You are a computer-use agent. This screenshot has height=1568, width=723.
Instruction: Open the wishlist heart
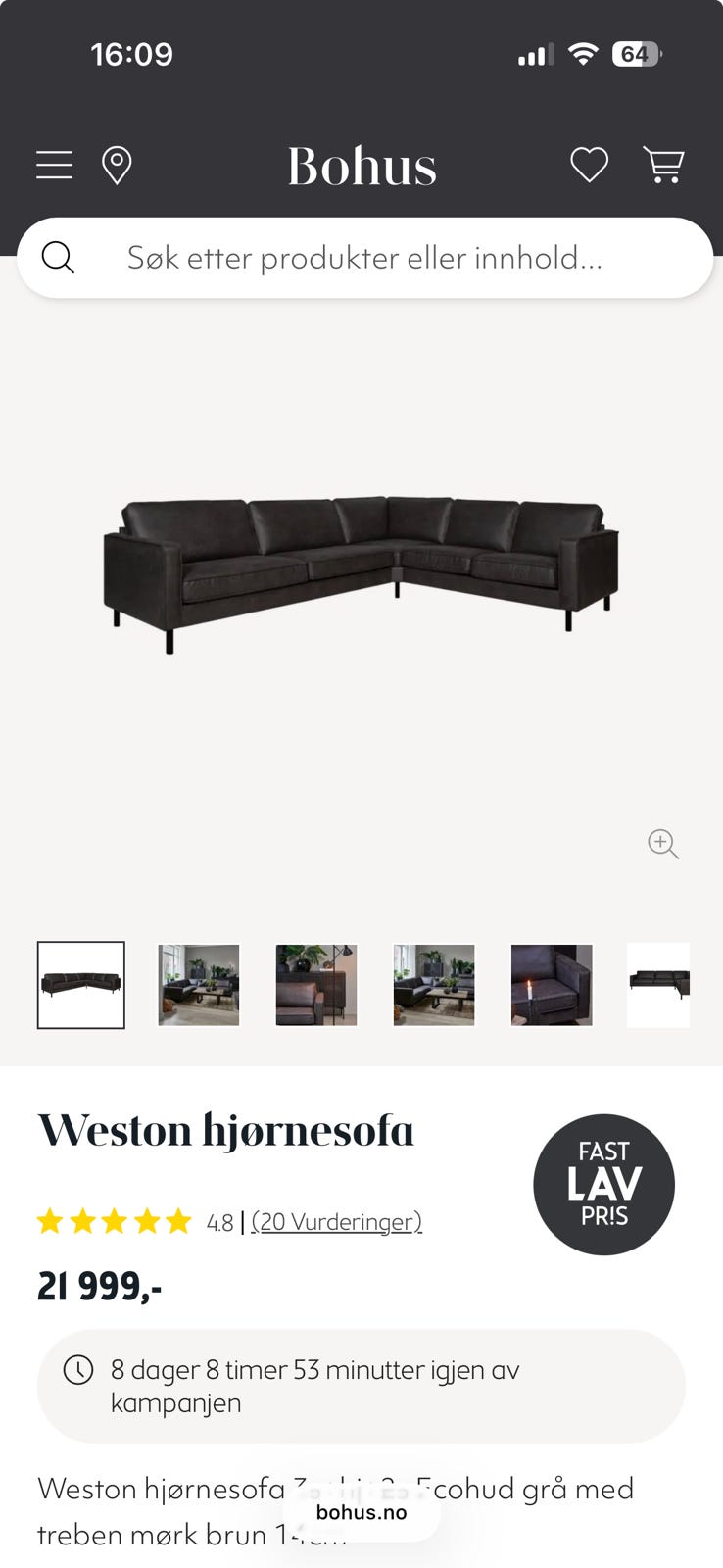point(589,165)
